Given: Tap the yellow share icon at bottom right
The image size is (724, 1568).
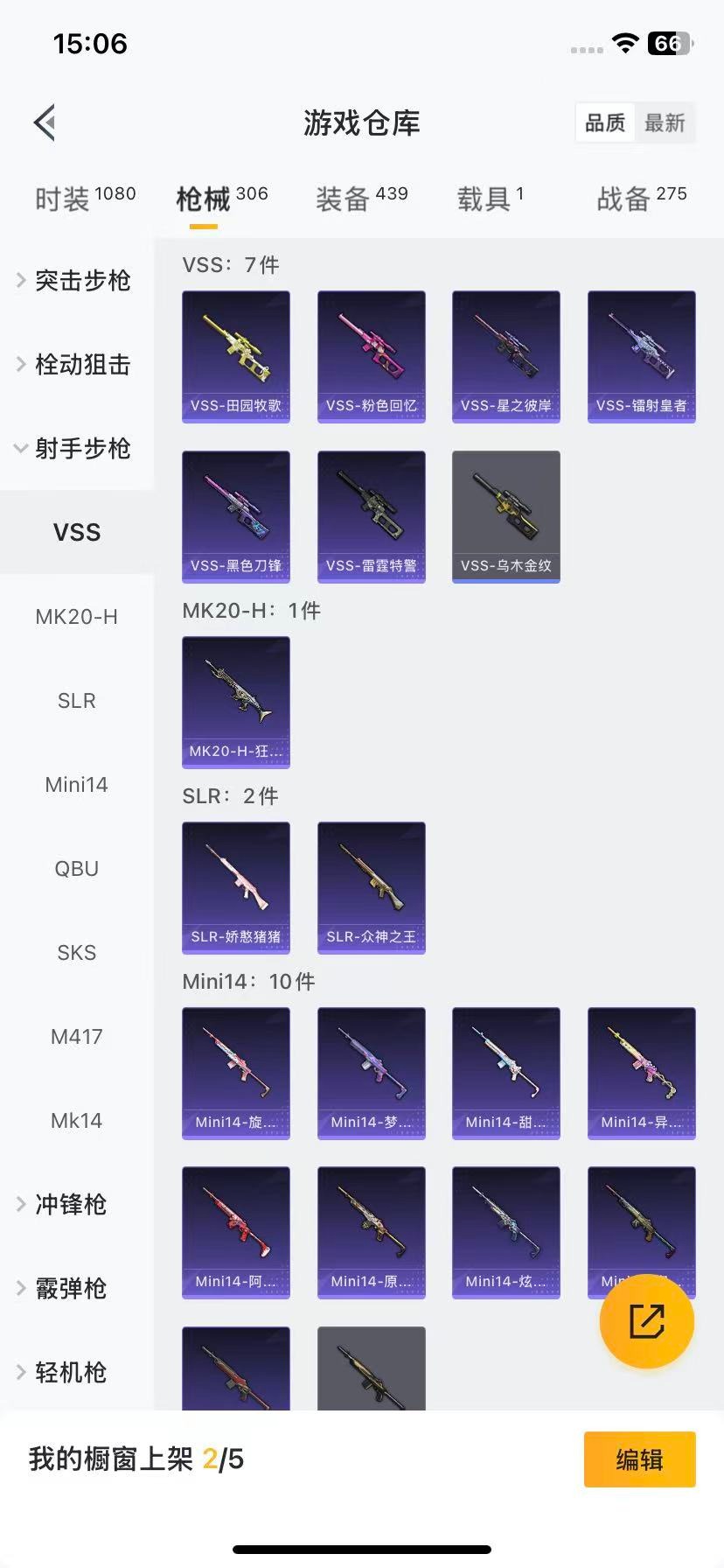Looking at the screenshot, I should [647, 1322].
